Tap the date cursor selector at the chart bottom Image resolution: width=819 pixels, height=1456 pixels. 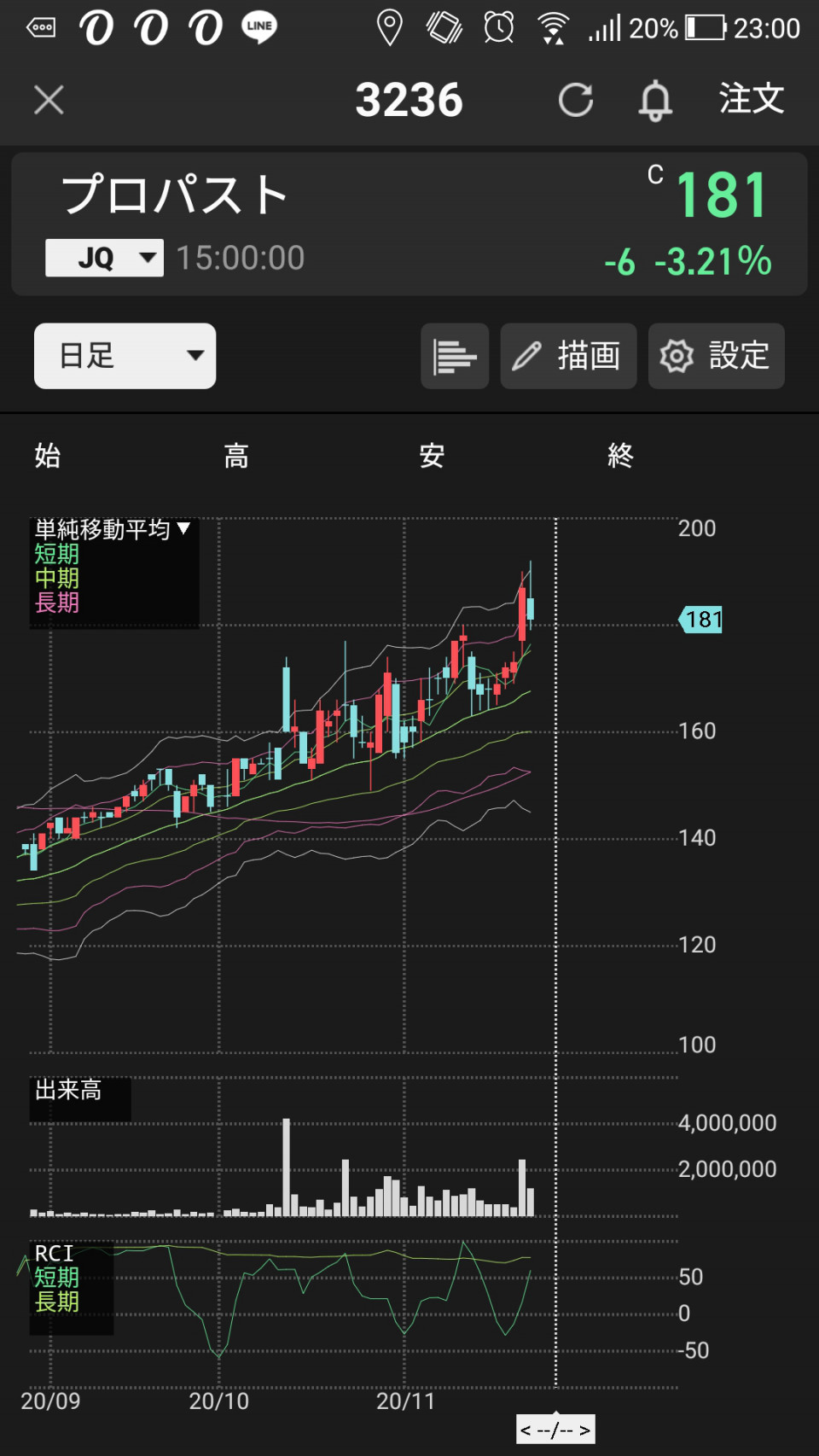[555, 1430]
